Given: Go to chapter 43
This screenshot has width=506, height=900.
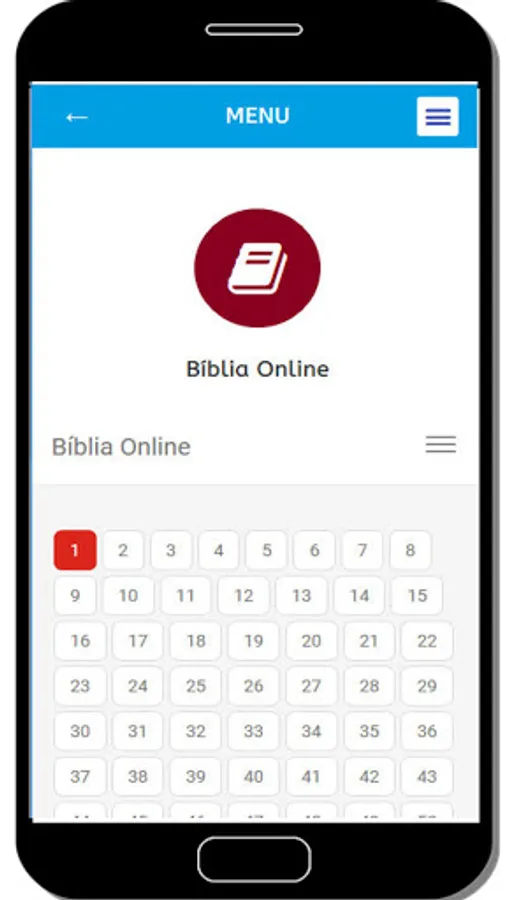Looking at the screenshot, I should pyautogui.click(x=427, y=777).
